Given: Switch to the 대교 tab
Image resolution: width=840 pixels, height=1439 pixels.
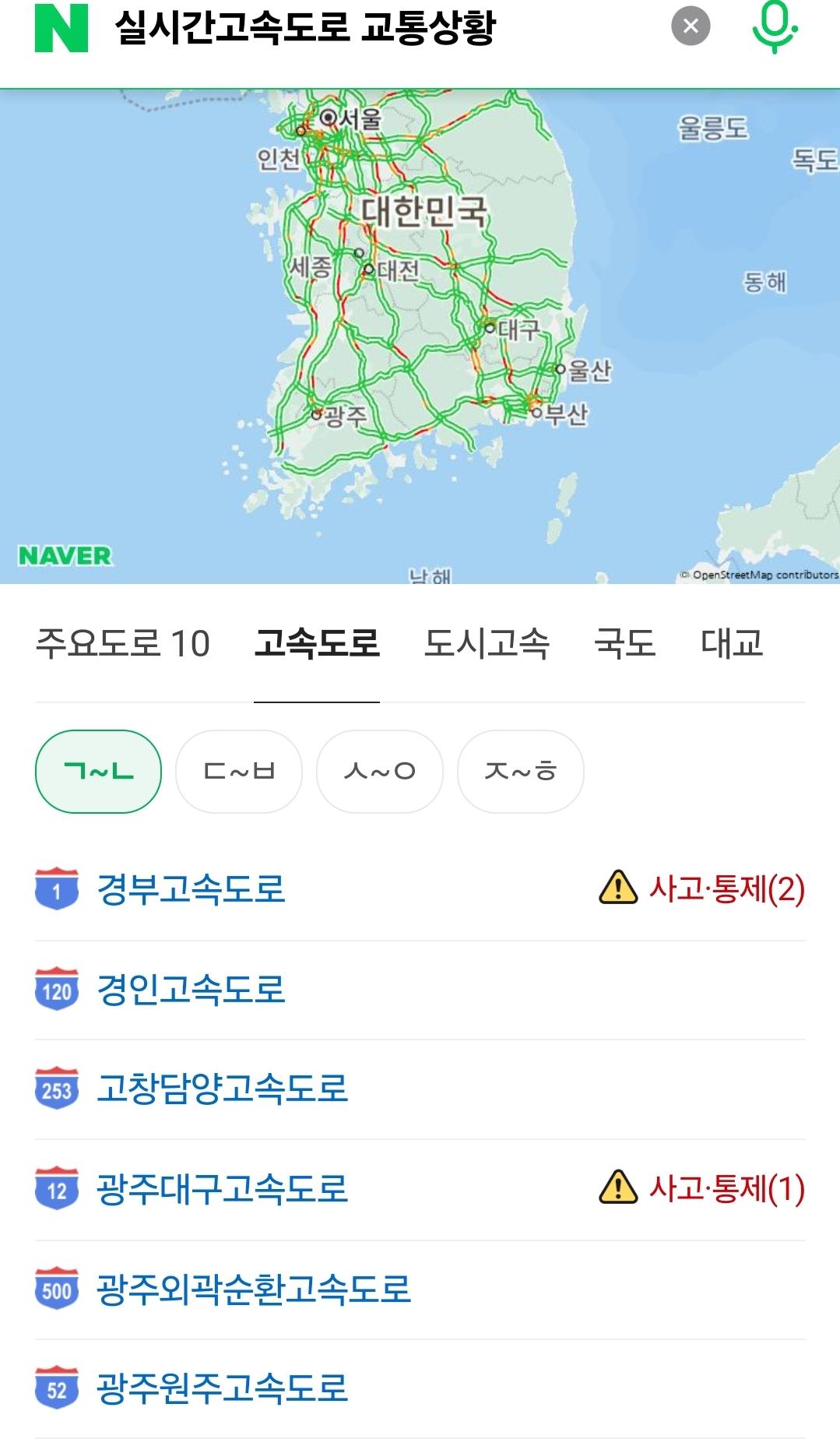Looking at the screenshot, I should pyautogui.click(x=732, y=645).
